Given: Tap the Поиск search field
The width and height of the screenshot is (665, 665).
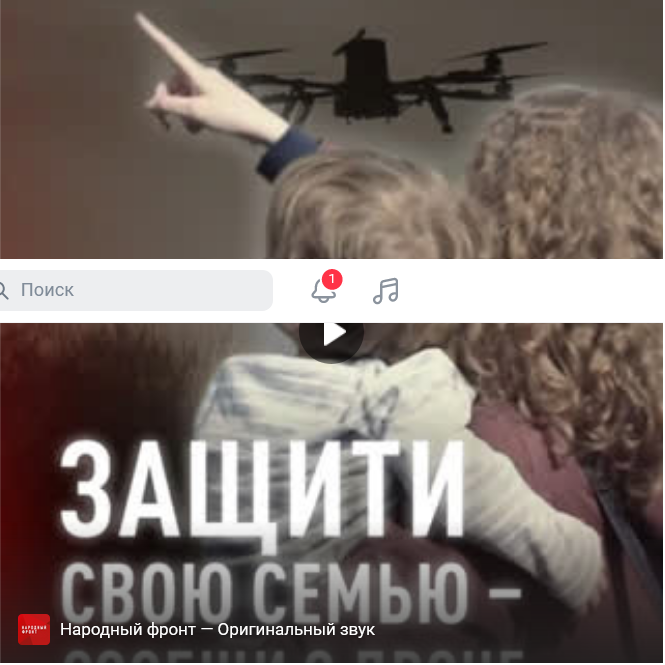Looking at the screenshot, I should (x=135, y=291).
